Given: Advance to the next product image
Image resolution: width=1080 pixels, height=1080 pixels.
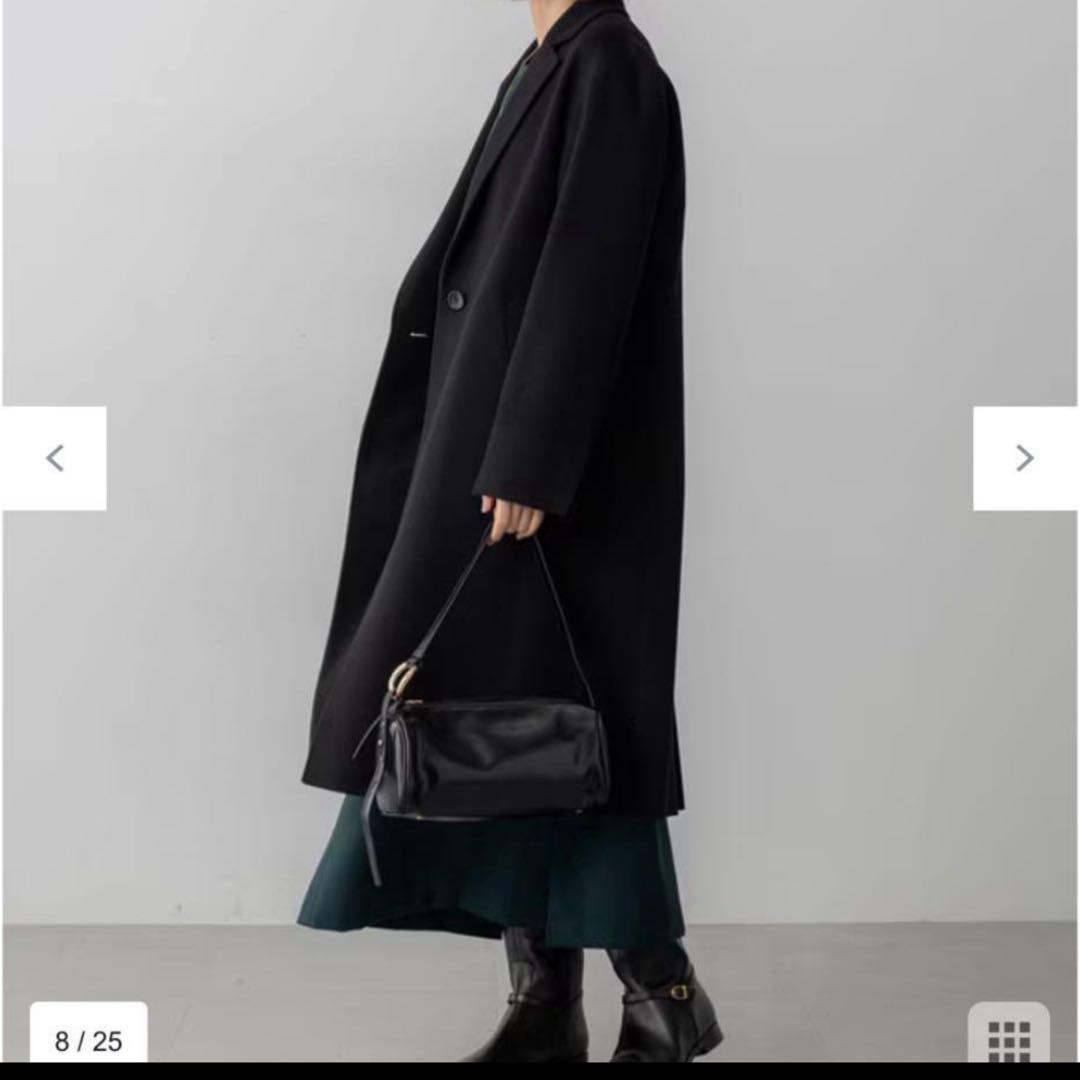Looking at the screenshot, I should point(1024,458).
